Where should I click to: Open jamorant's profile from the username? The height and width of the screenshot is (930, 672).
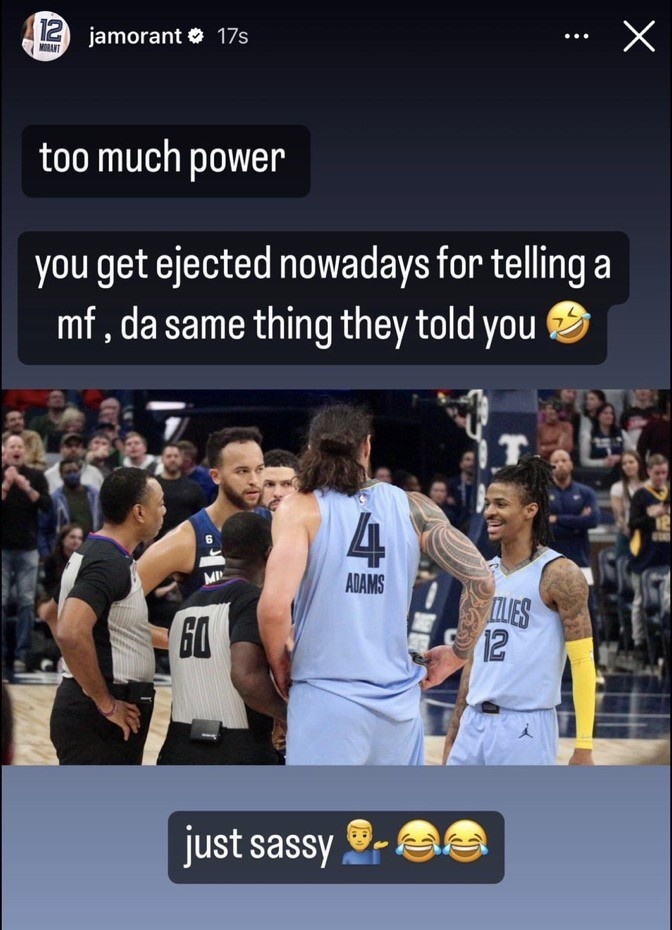[135, 36]
